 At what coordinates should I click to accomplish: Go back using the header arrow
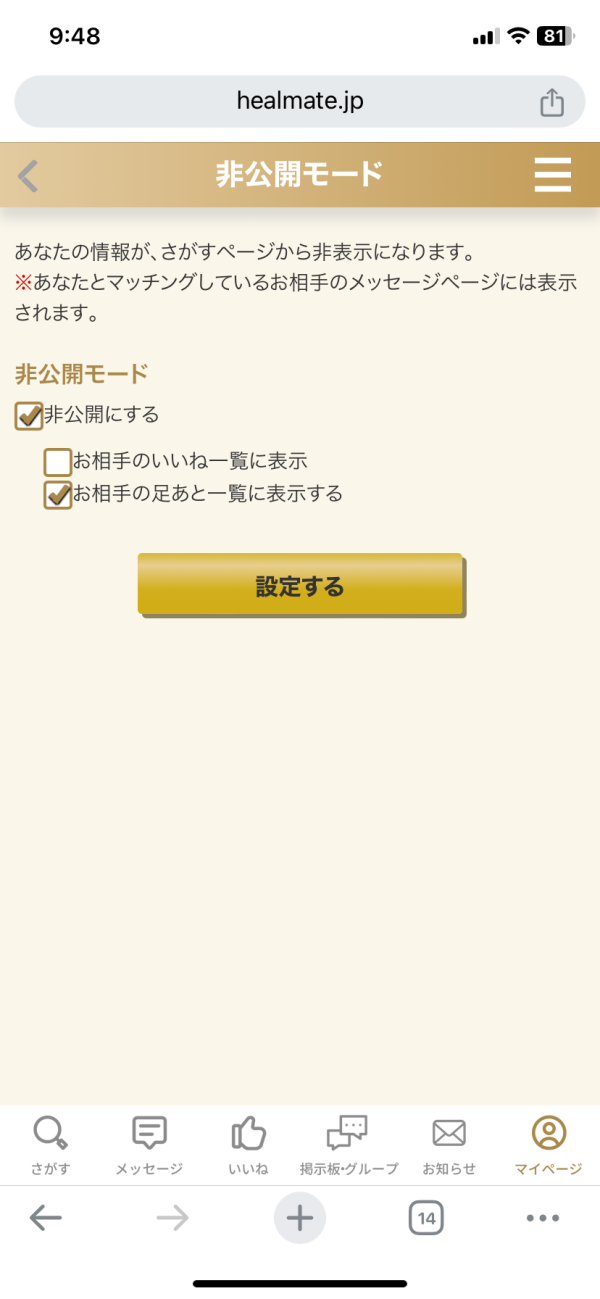pyautogui.click(x=28, y=176)
